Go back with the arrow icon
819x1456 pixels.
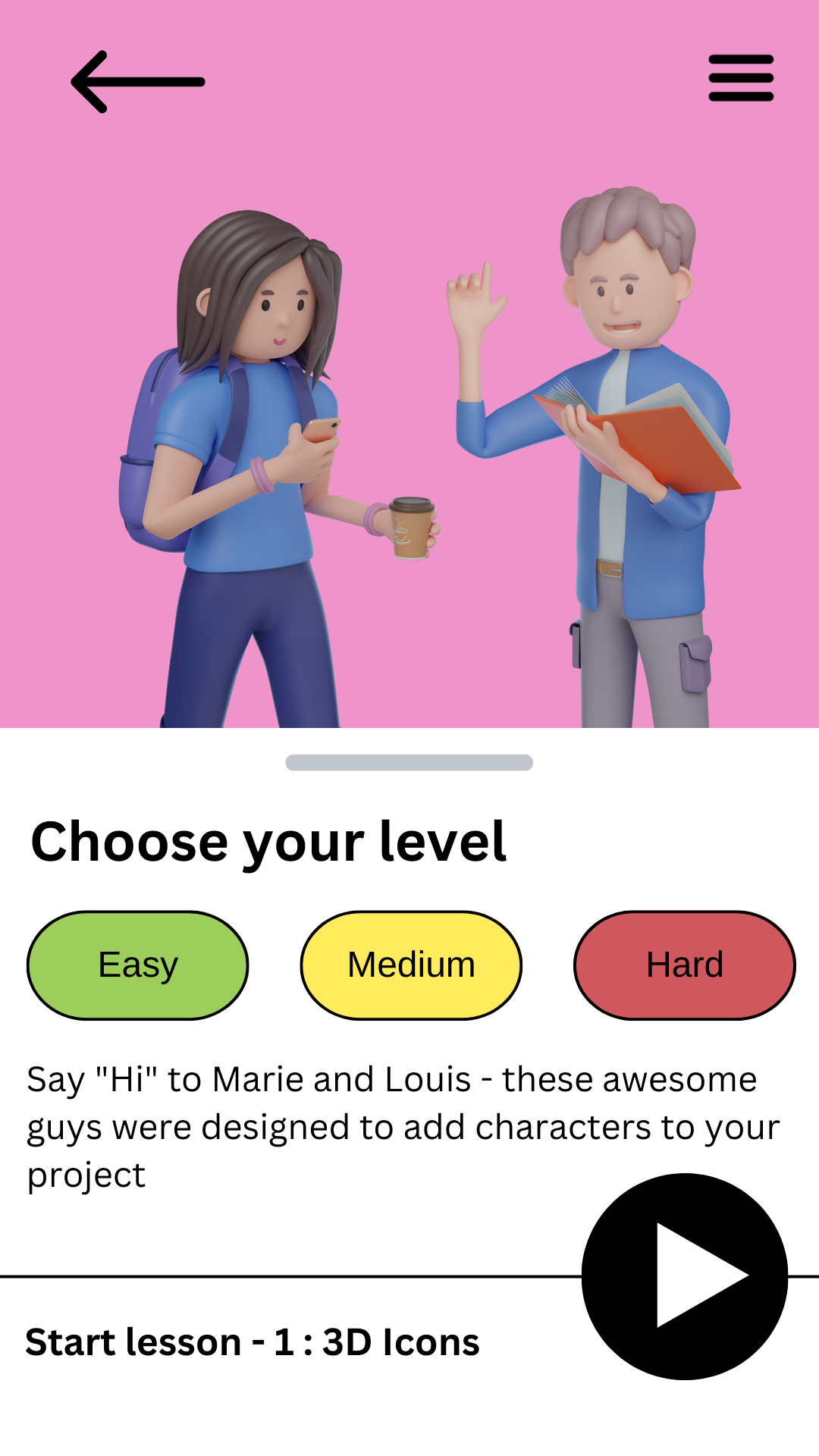coord(137,82)
